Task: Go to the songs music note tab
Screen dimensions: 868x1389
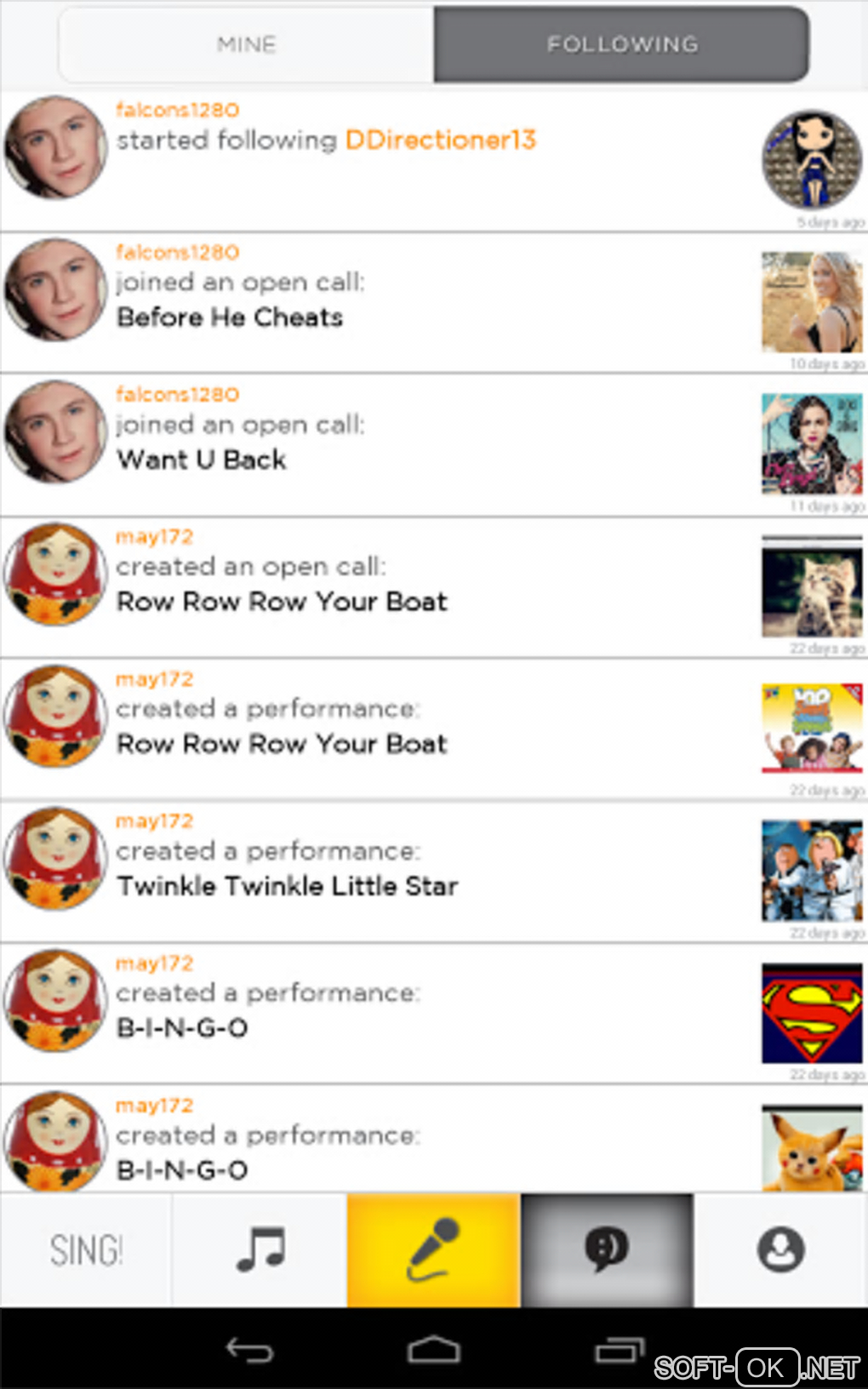Action: [x=260, y=1250]
